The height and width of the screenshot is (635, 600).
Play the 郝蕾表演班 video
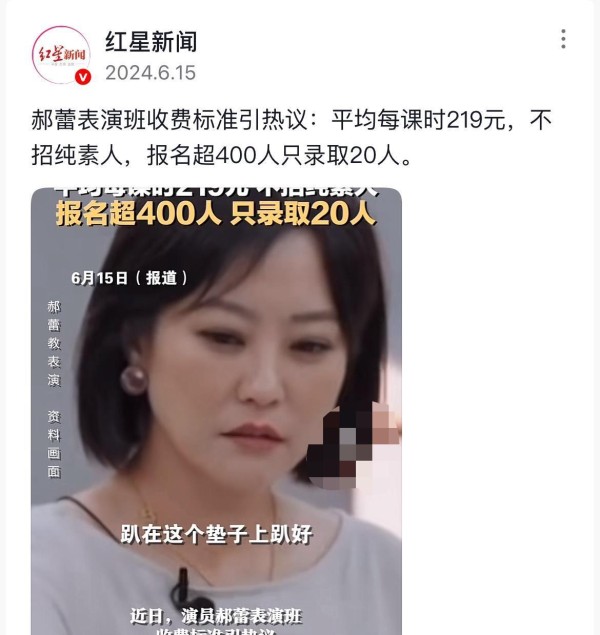[216, 410]
